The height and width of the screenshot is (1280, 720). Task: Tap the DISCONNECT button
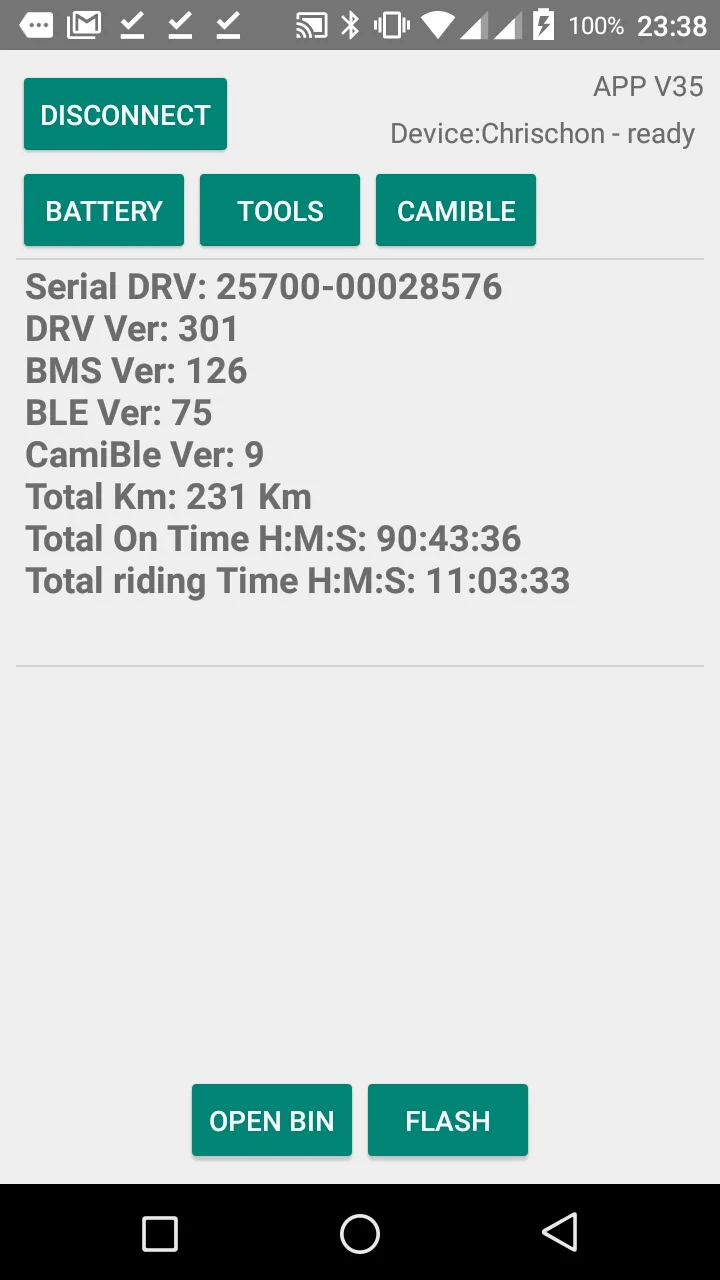125,114
